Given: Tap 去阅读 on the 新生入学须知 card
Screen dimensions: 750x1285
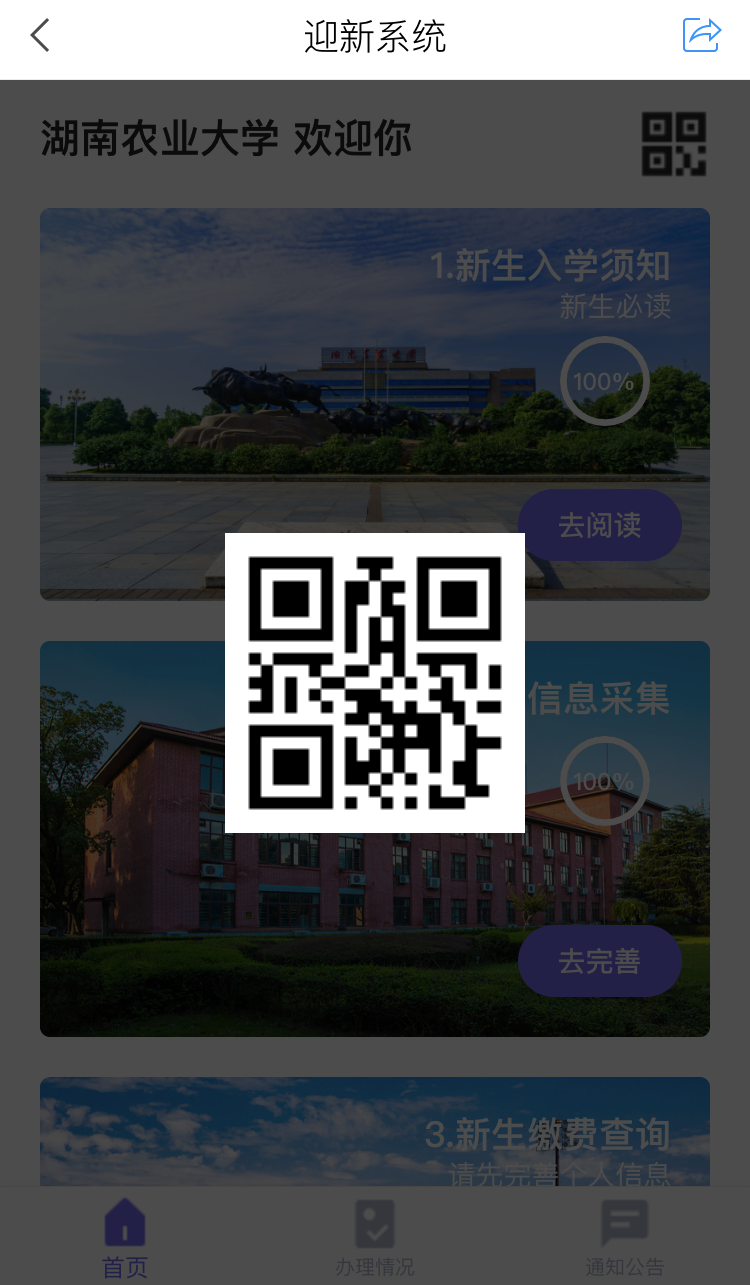Looking at the screenshot, I should (x=600, y=525).
